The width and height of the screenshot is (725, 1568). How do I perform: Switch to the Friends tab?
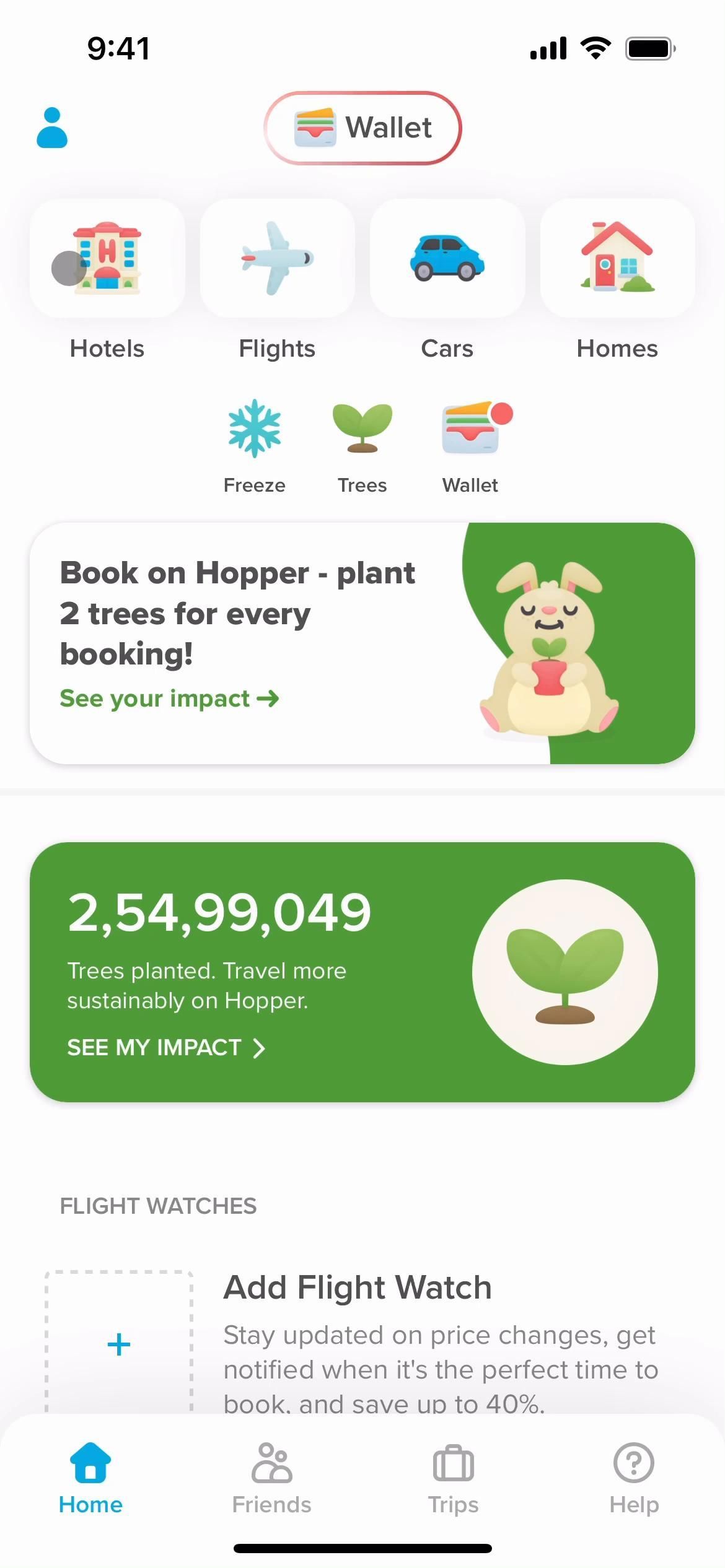[x=271, y=1478]
